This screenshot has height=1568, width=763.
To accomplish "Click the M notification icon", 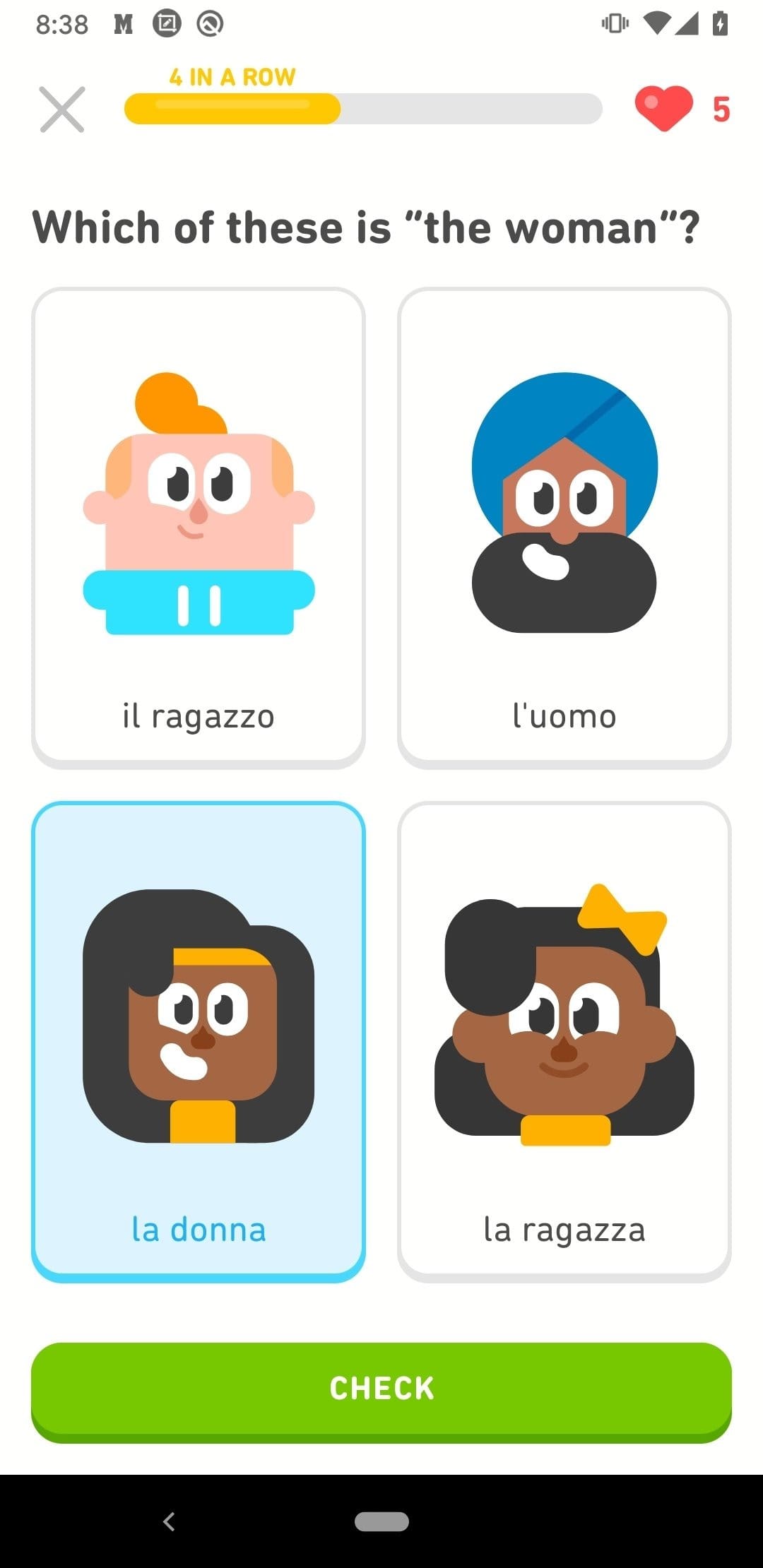I will (124, 23).
